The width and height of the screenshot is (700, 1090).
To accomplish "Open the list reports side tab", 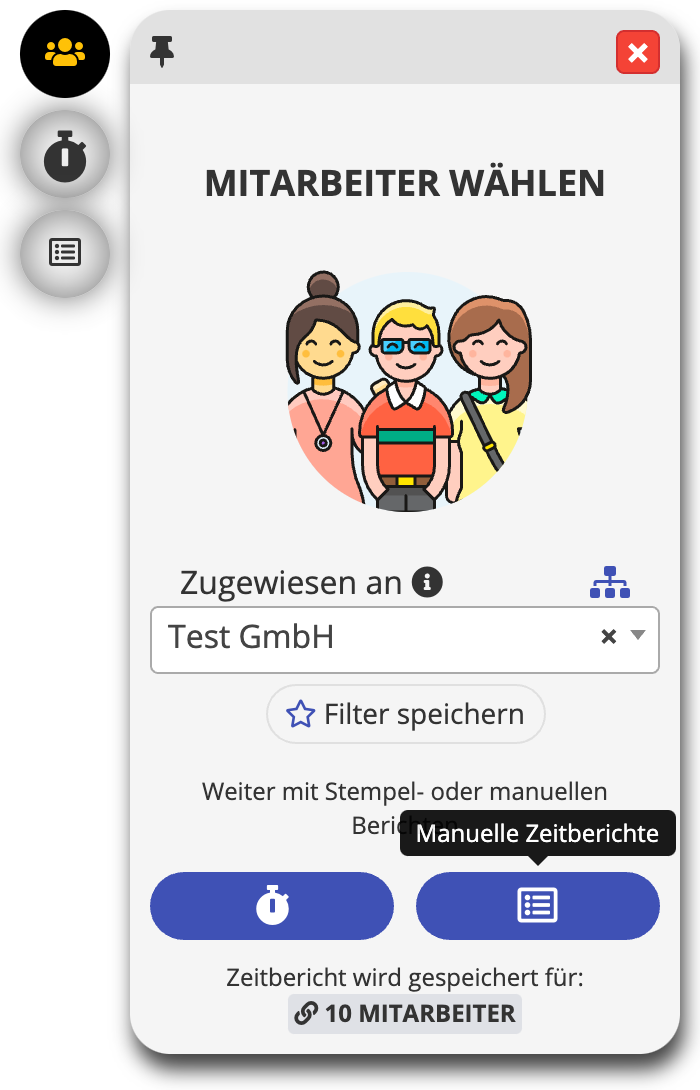I will coord(65,253).
